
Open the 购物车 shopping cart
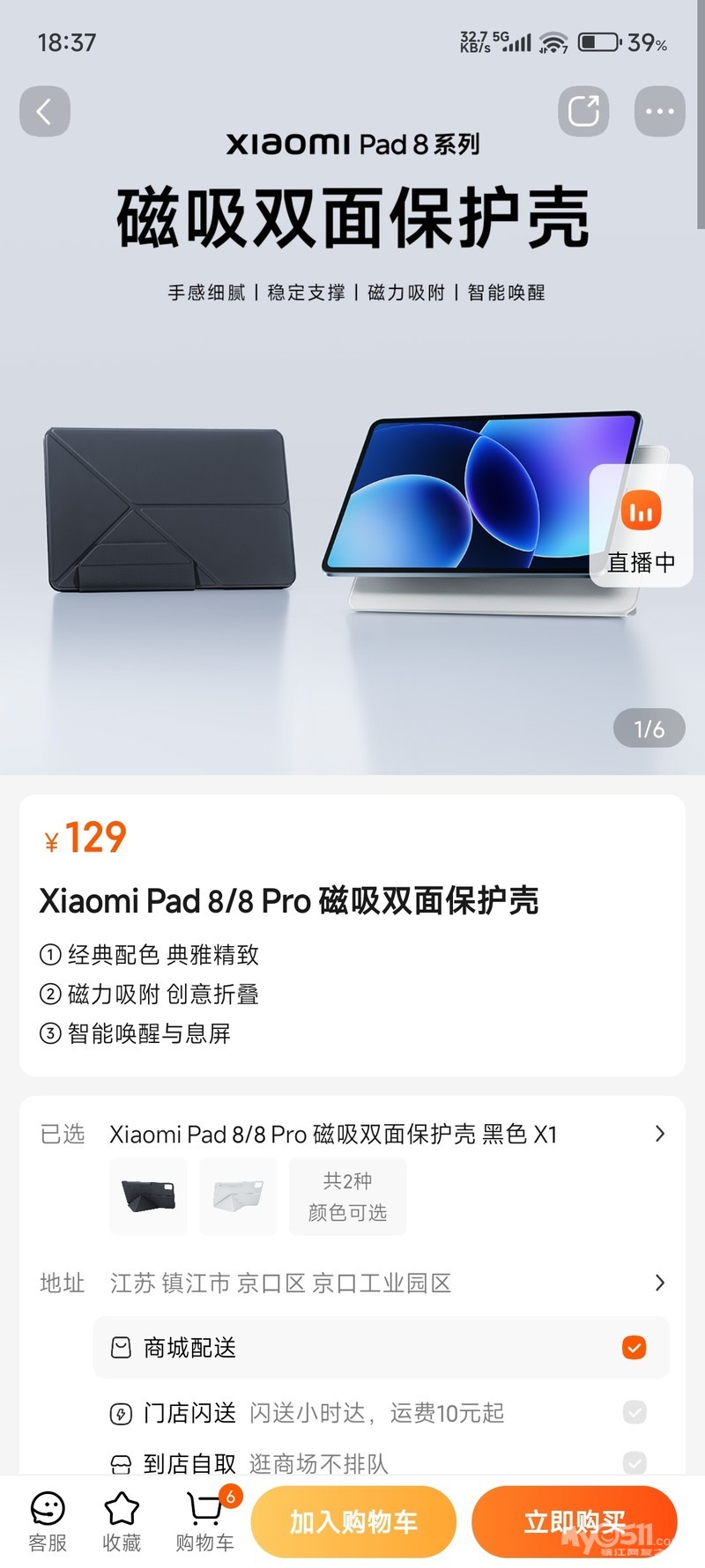click(x=205, y=1521)
